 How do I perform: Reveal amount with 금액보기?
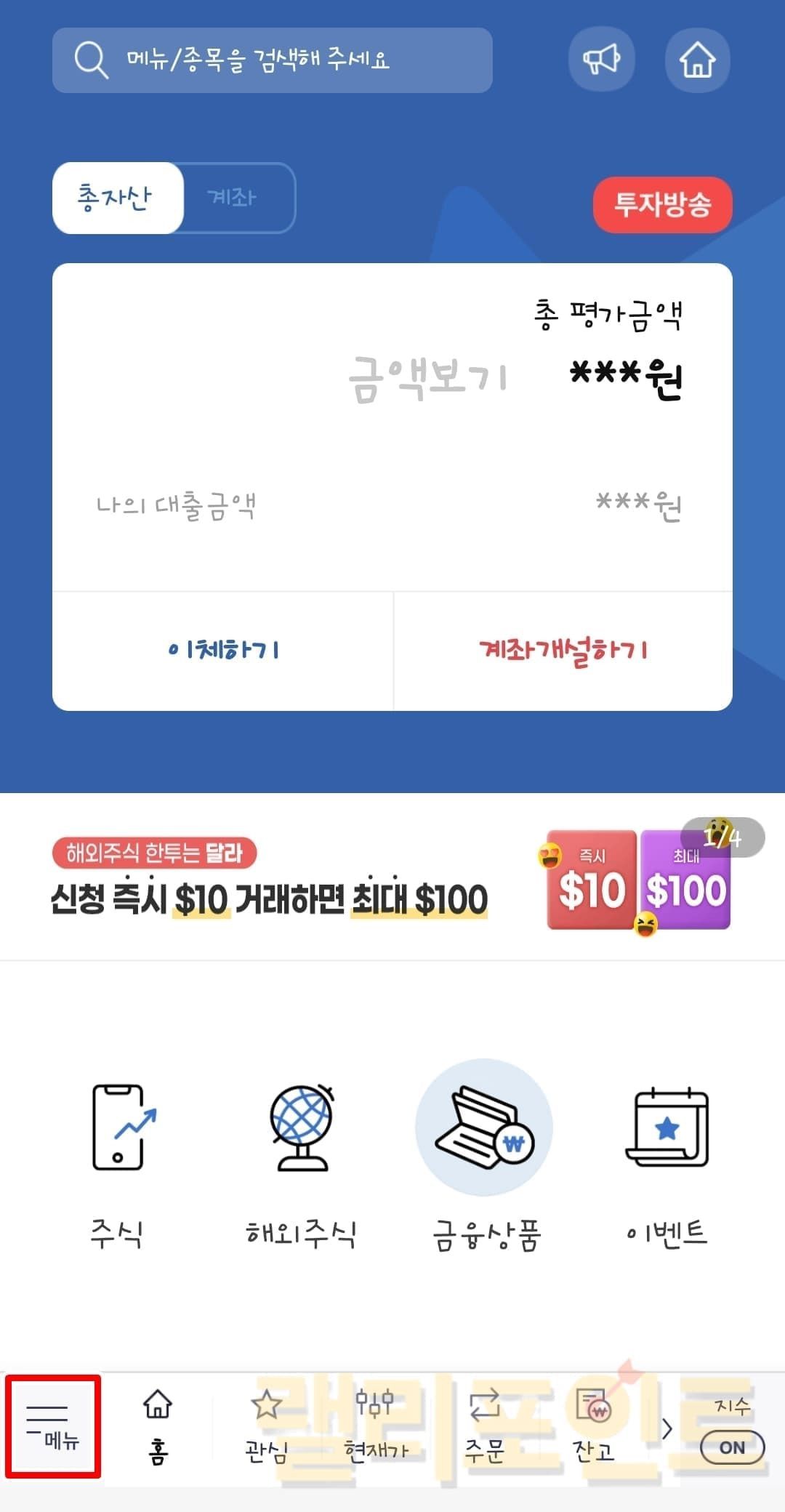tap(429, 379)
